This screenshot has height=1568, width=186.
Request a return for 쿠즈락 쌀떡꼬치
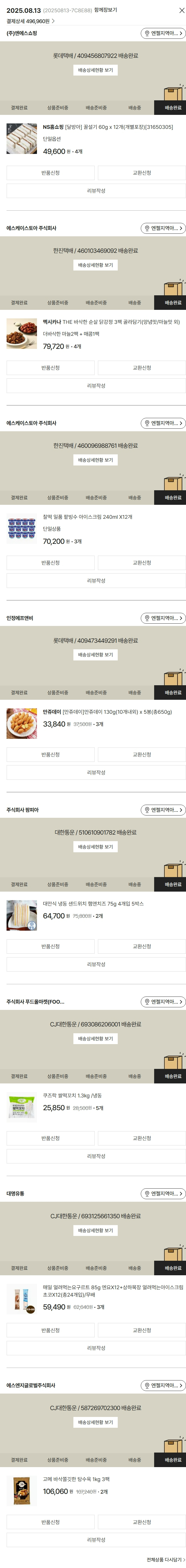50,1138
